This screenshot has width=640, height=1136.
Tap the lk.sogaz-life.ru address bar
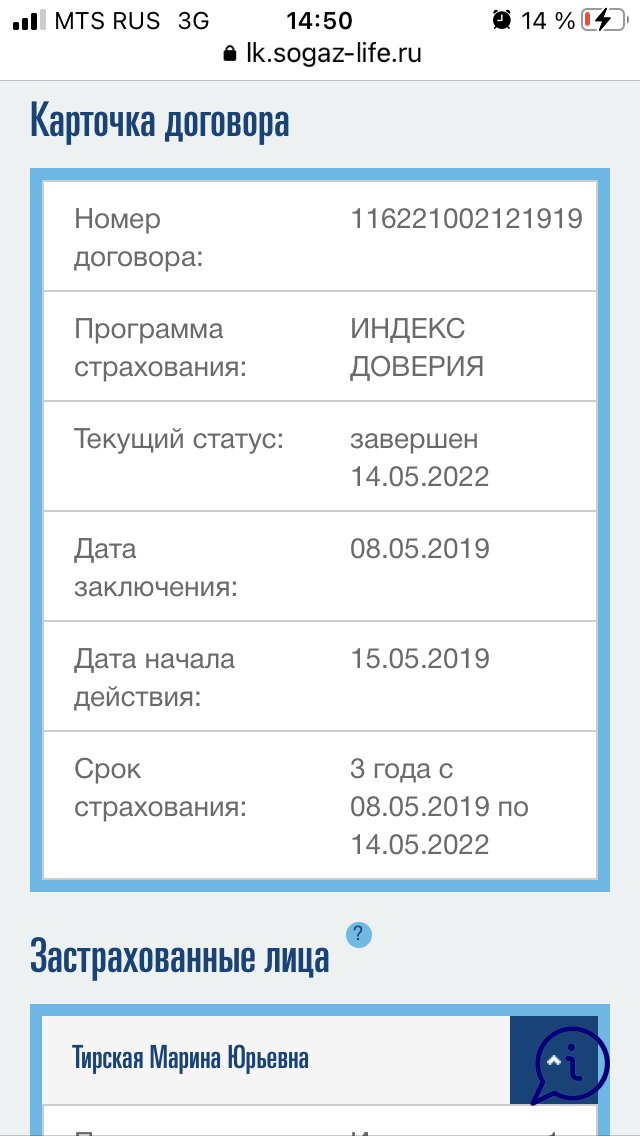(x=322, y=53)
